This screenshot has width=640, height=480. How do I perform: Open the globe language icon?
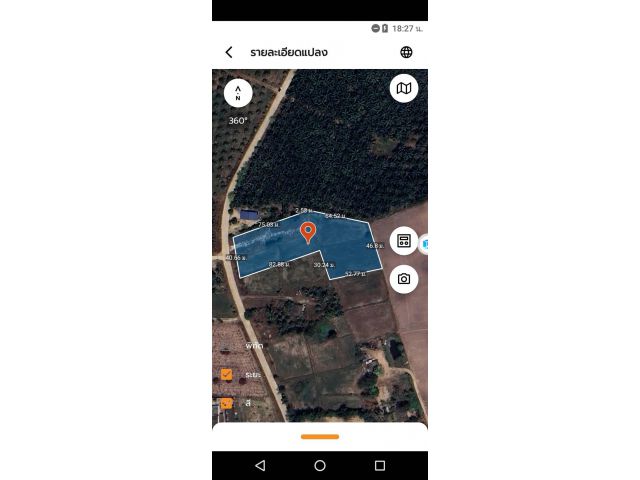click(406, 52)
